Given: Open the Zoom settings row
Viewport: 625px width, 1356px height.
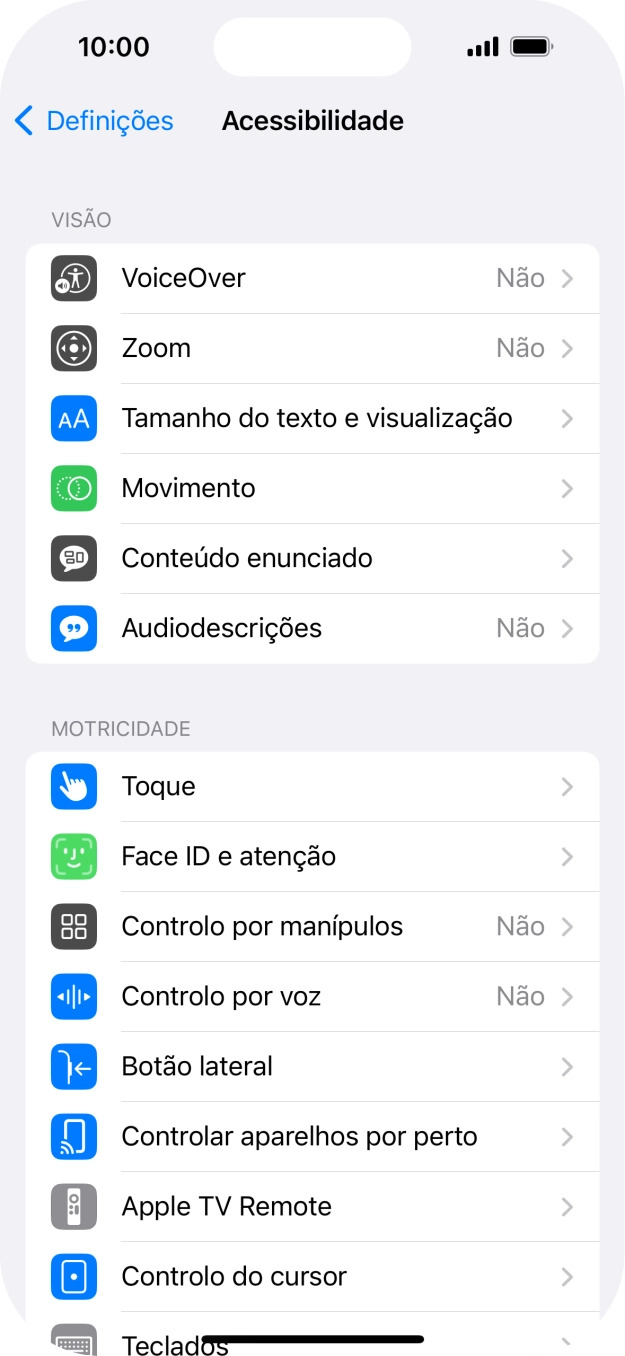Looking at the screenshot, I should [312, 348].
